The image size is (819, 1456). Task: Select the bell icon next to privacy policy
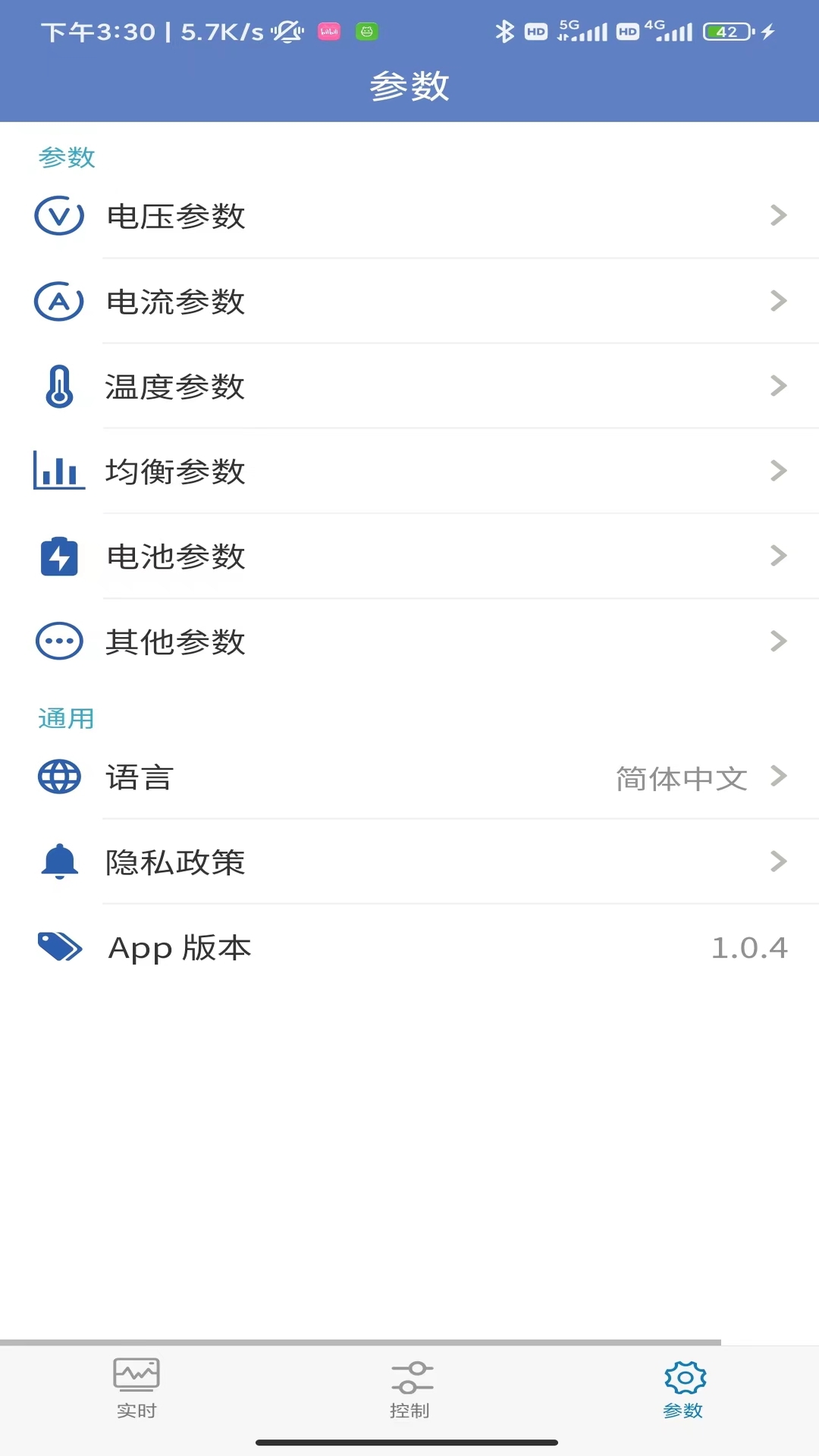58,861
